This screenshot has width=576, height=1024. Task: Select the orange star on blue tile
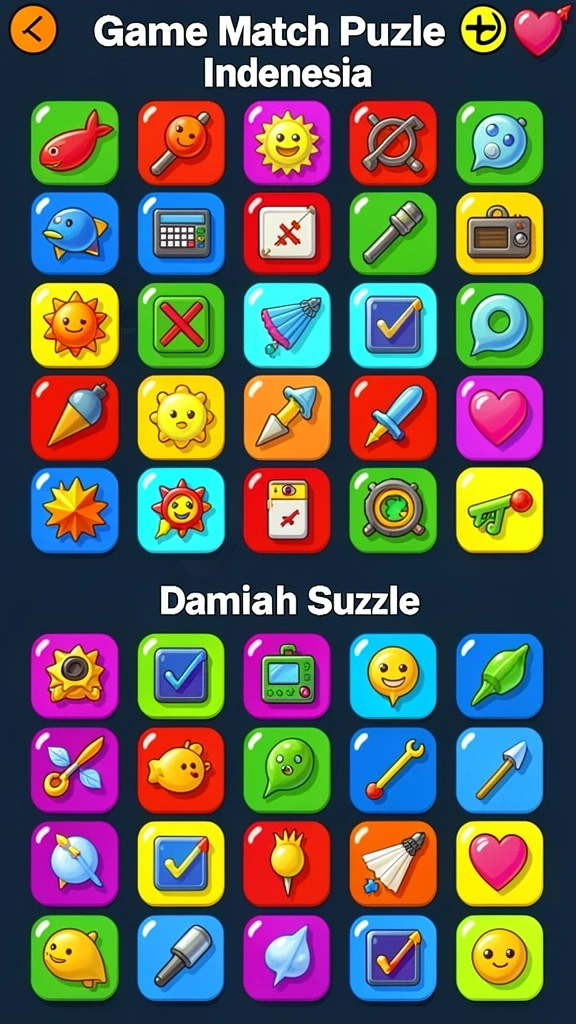click(x=74, y=510)
